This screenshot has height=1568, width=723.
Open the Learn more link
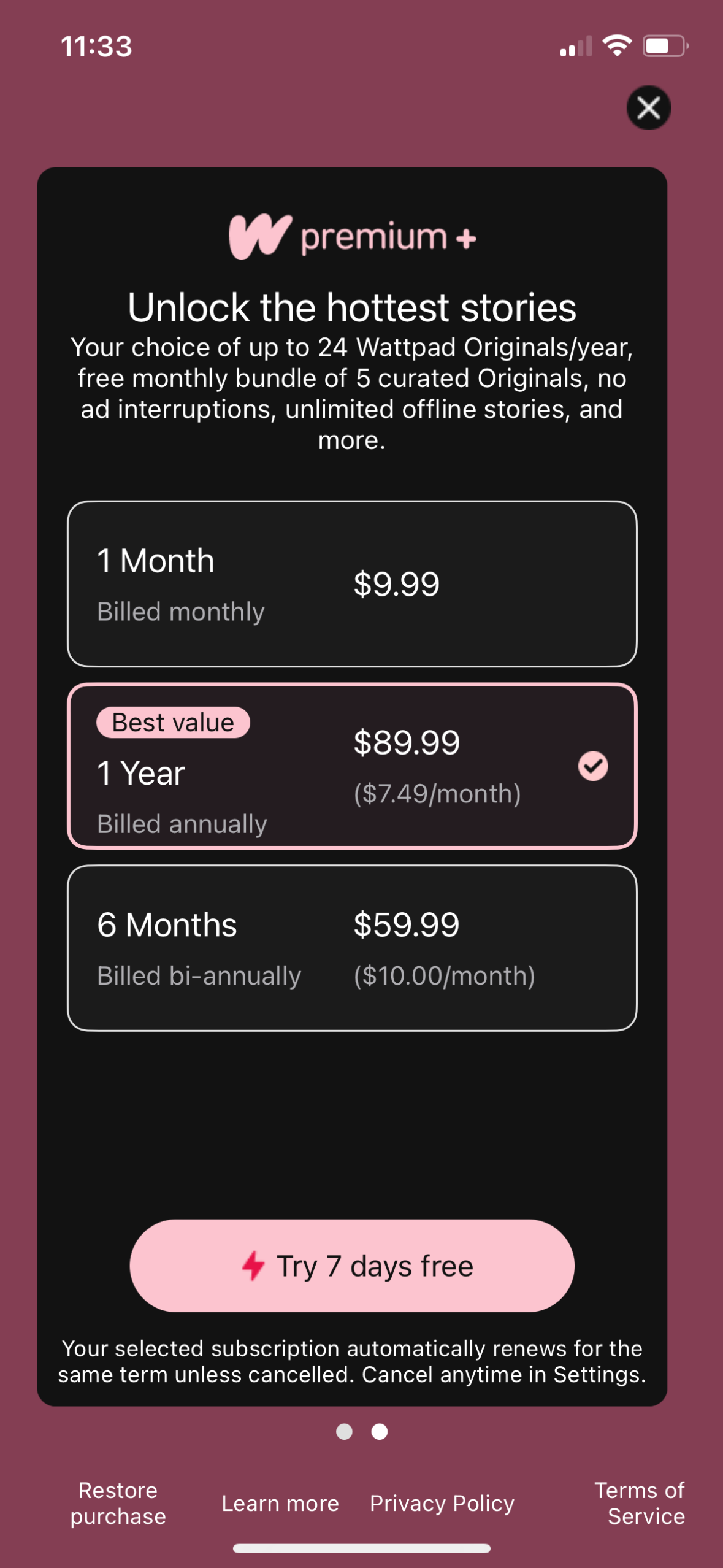pyautogui.click(x=280, y=1503)
